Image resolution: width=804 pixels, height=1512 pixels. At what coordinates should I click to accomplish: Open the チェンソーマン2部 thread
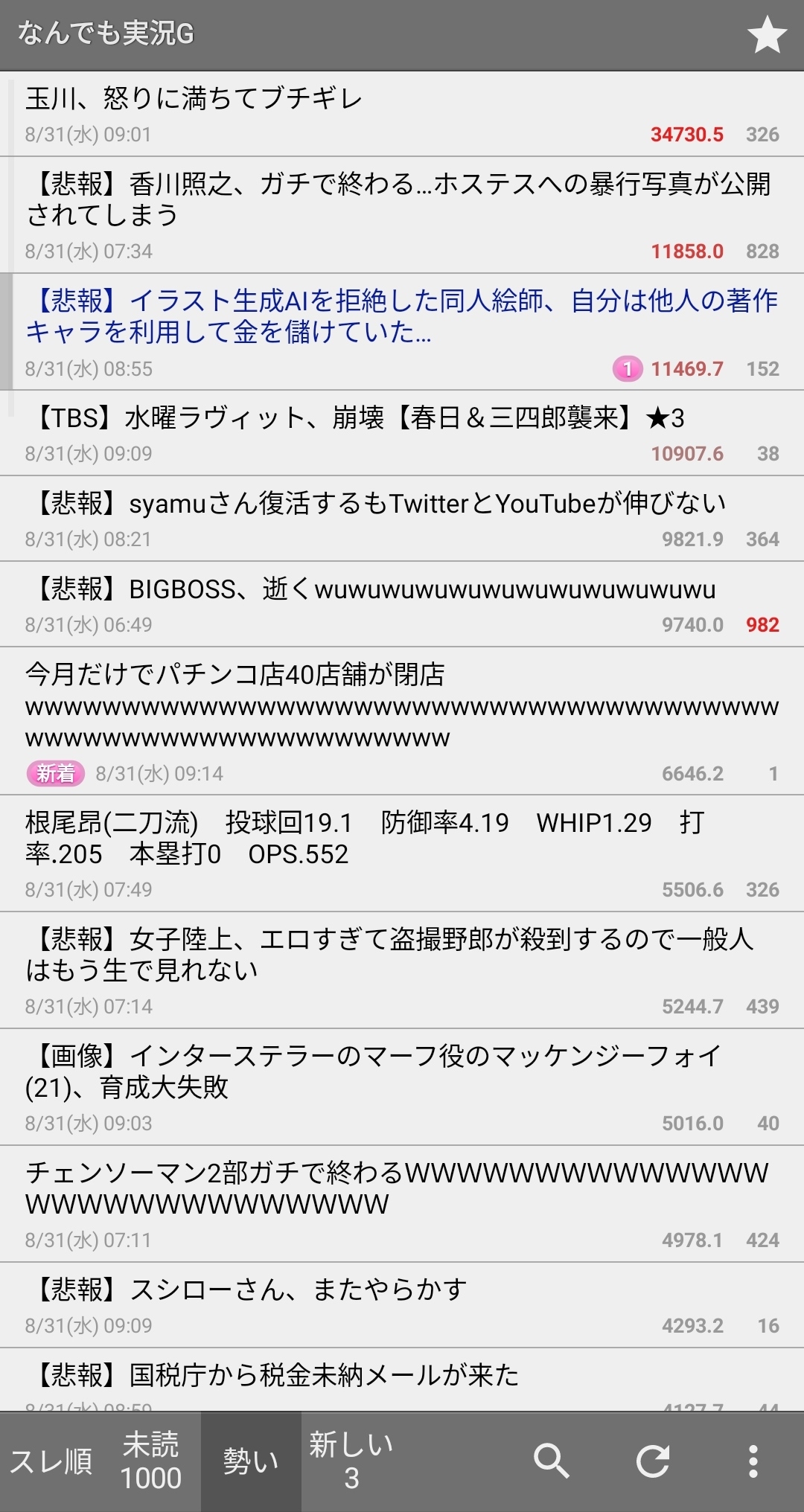(402, 1204)
